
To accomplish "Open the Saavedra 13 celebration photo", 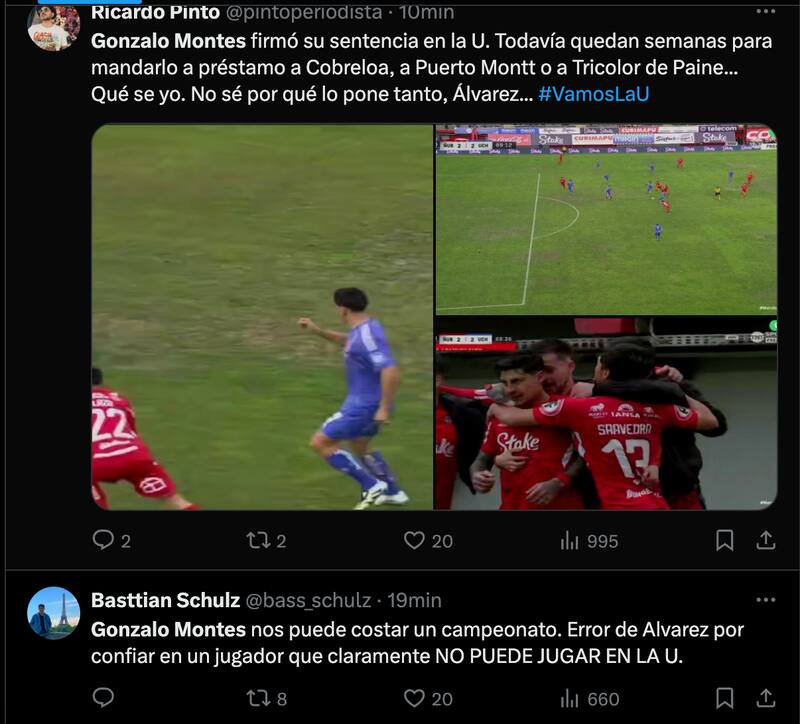I will (606, 414).
